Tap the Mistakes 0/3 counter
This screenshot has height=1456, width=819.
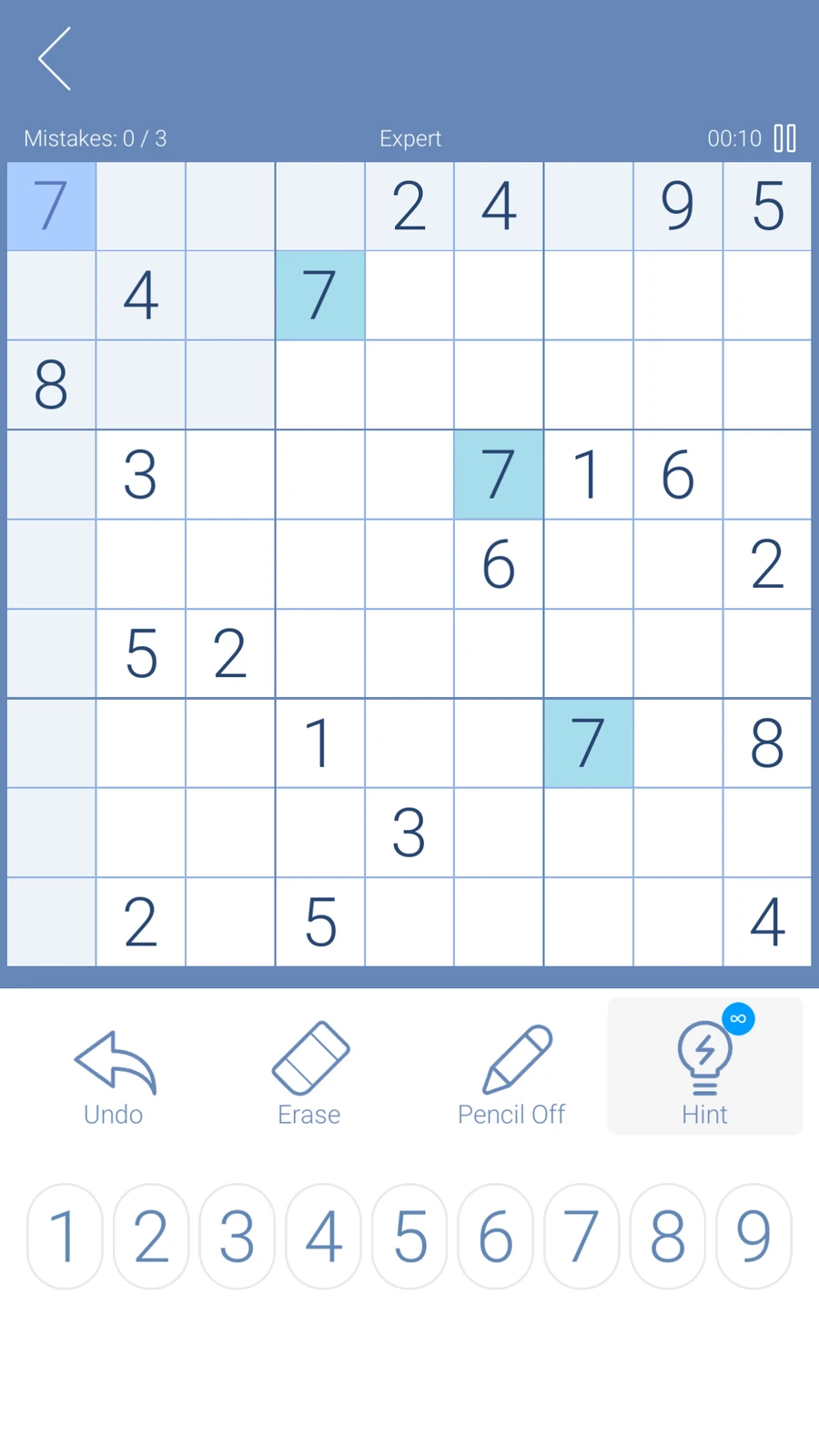(x=95, y=138)
